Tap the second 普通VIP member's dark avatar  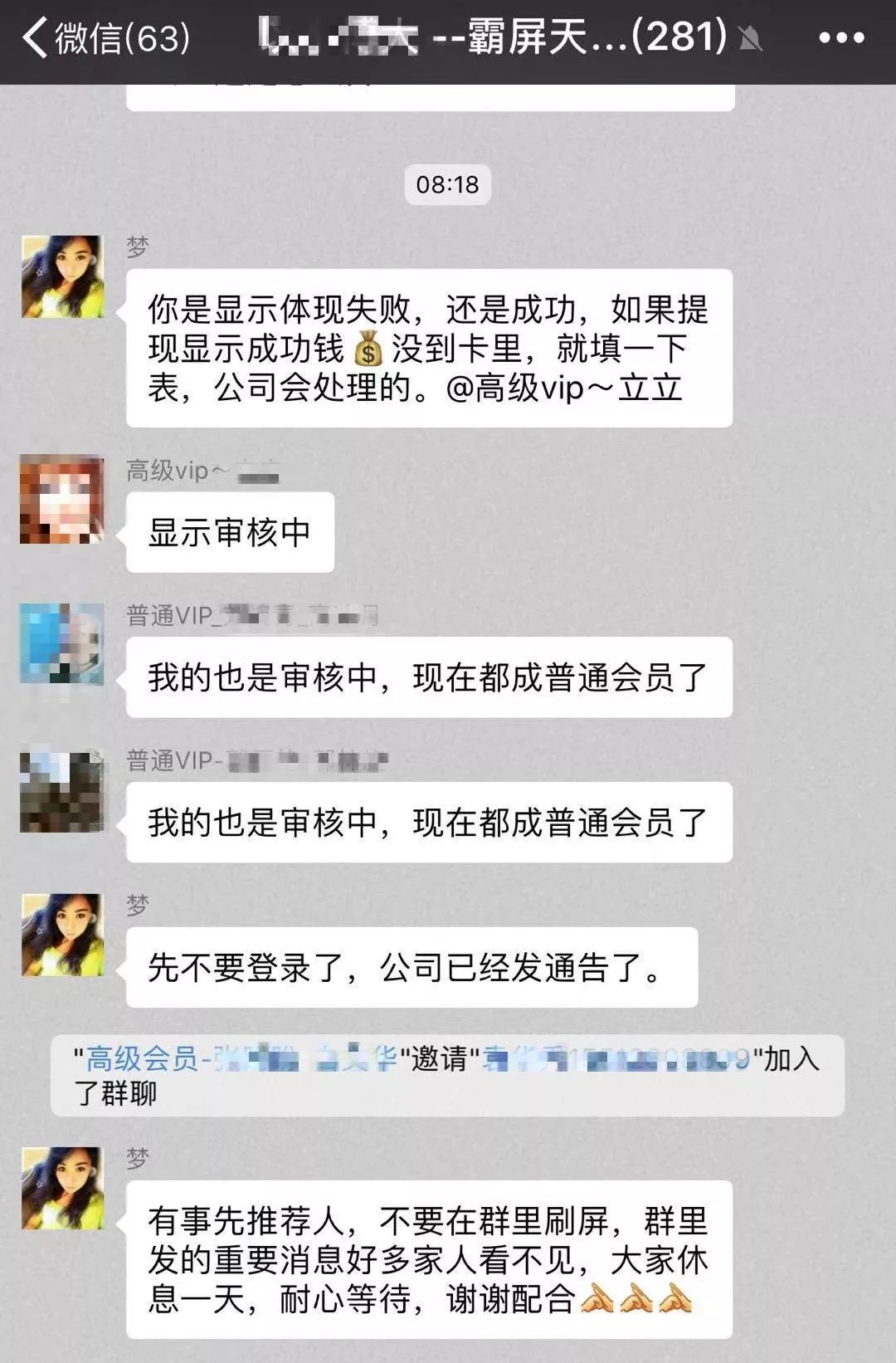click(63, 790)
